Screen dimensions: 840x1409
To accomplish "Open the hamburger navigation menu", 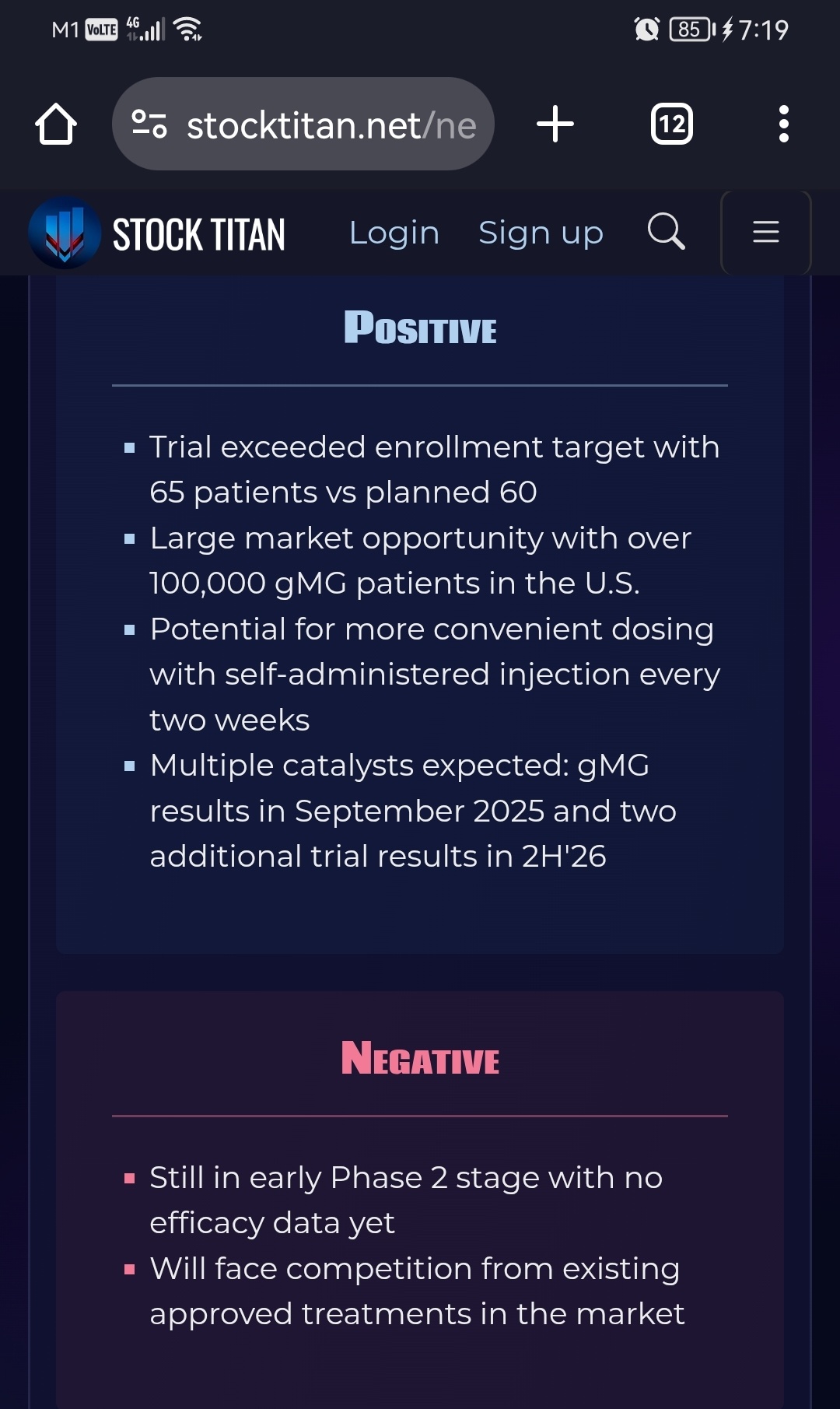I will (x=766, y=232).
